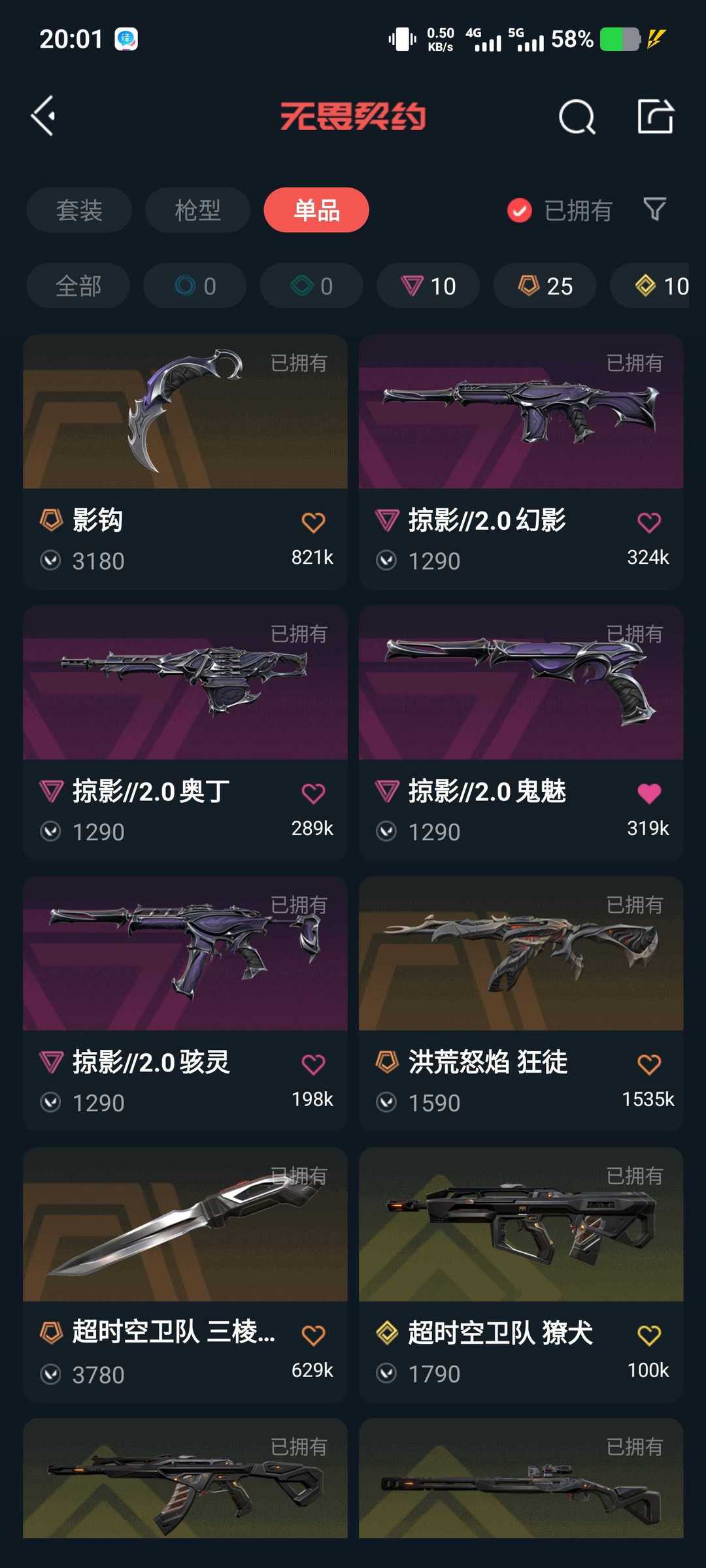Image resolution: width=706 pixels, height=1568 pixels.
Task: Open the funnel filter icon
Action: pos(654,210)
